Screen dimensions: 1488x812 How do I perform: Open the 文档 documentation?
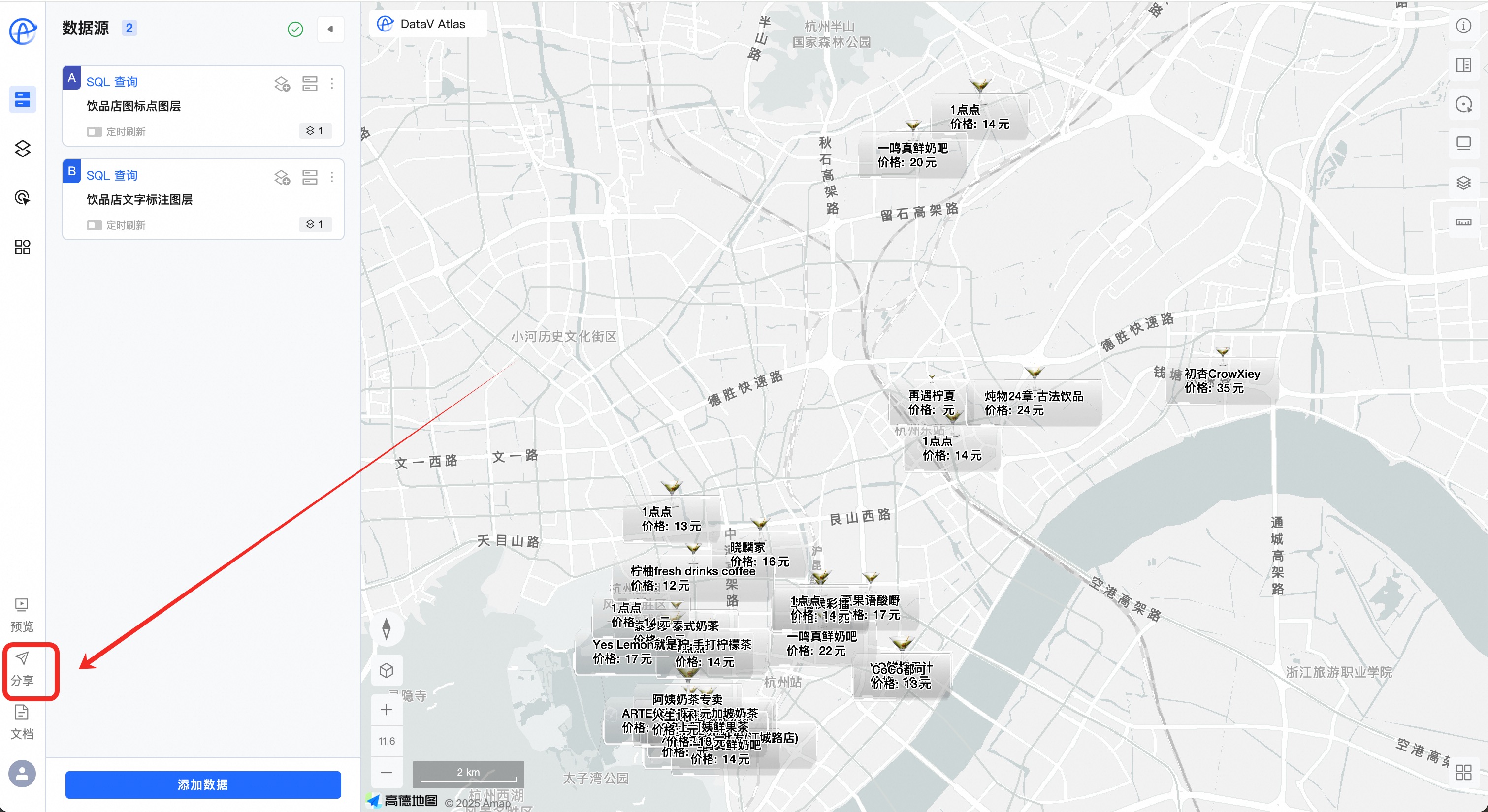[22, 722]
